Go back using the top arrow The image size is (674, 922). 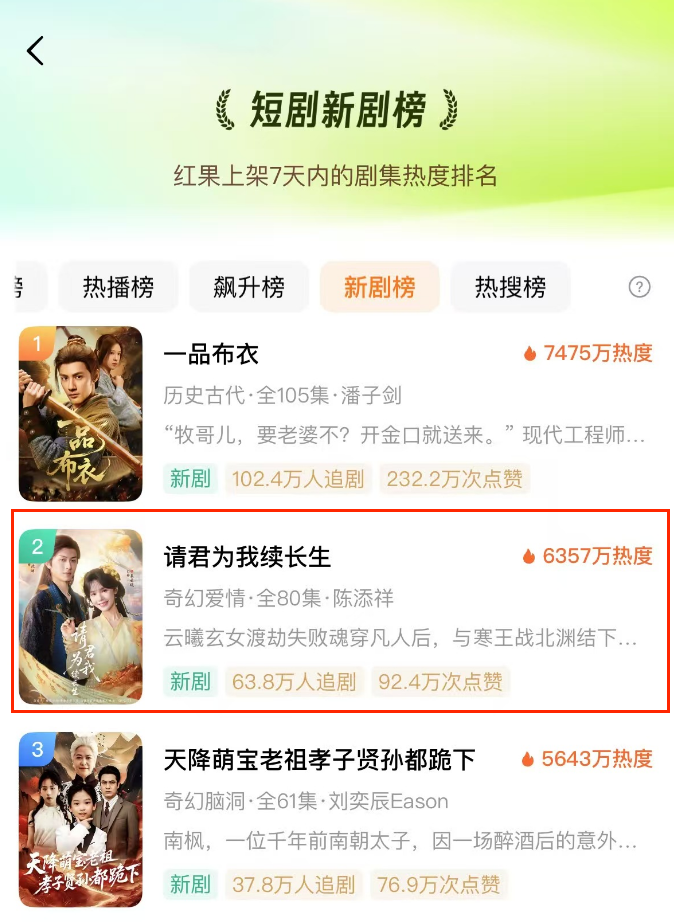pos(36,51)
